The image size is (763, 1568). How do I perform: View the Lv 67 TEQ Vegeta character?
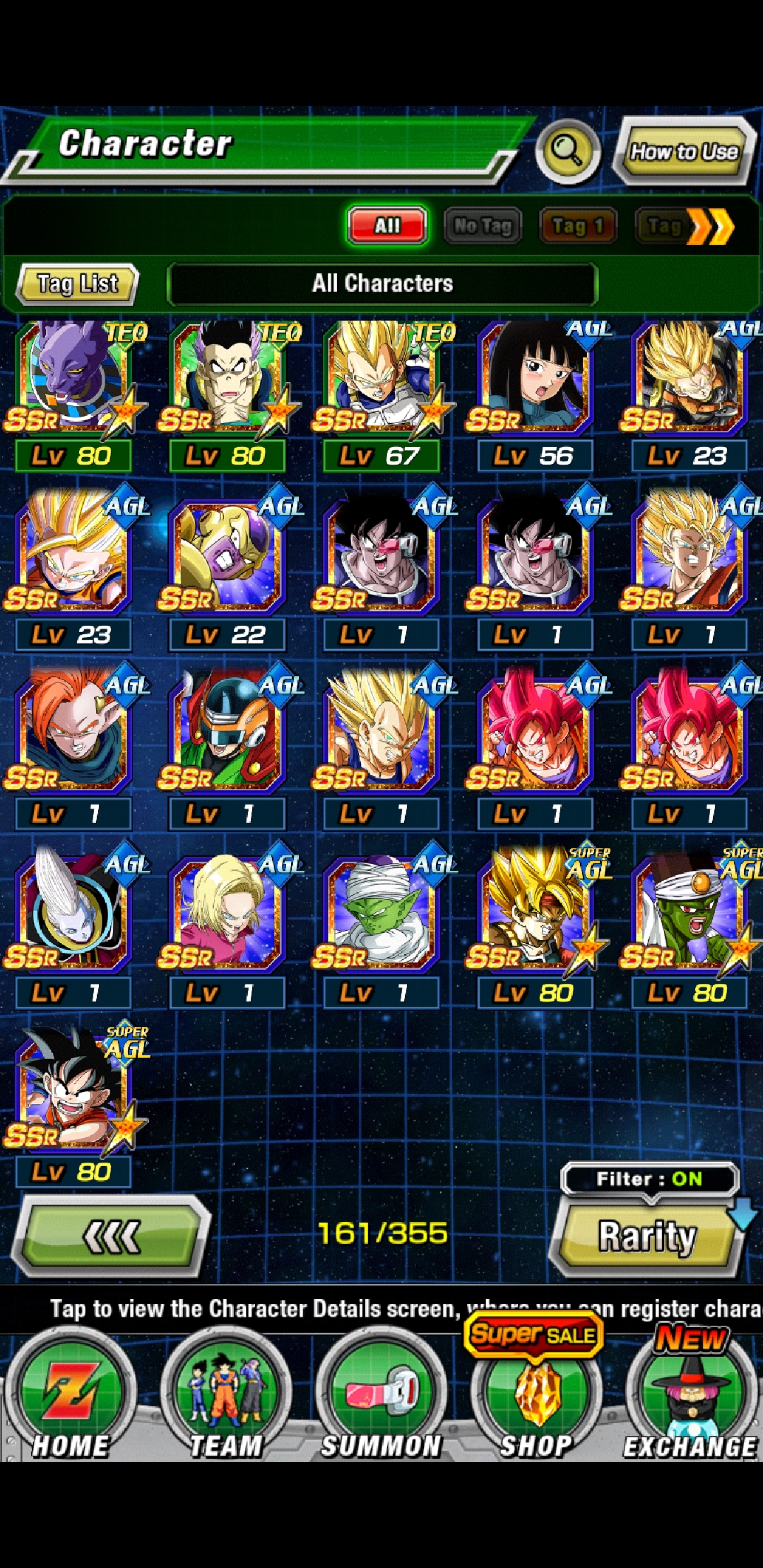coord(381,396)
